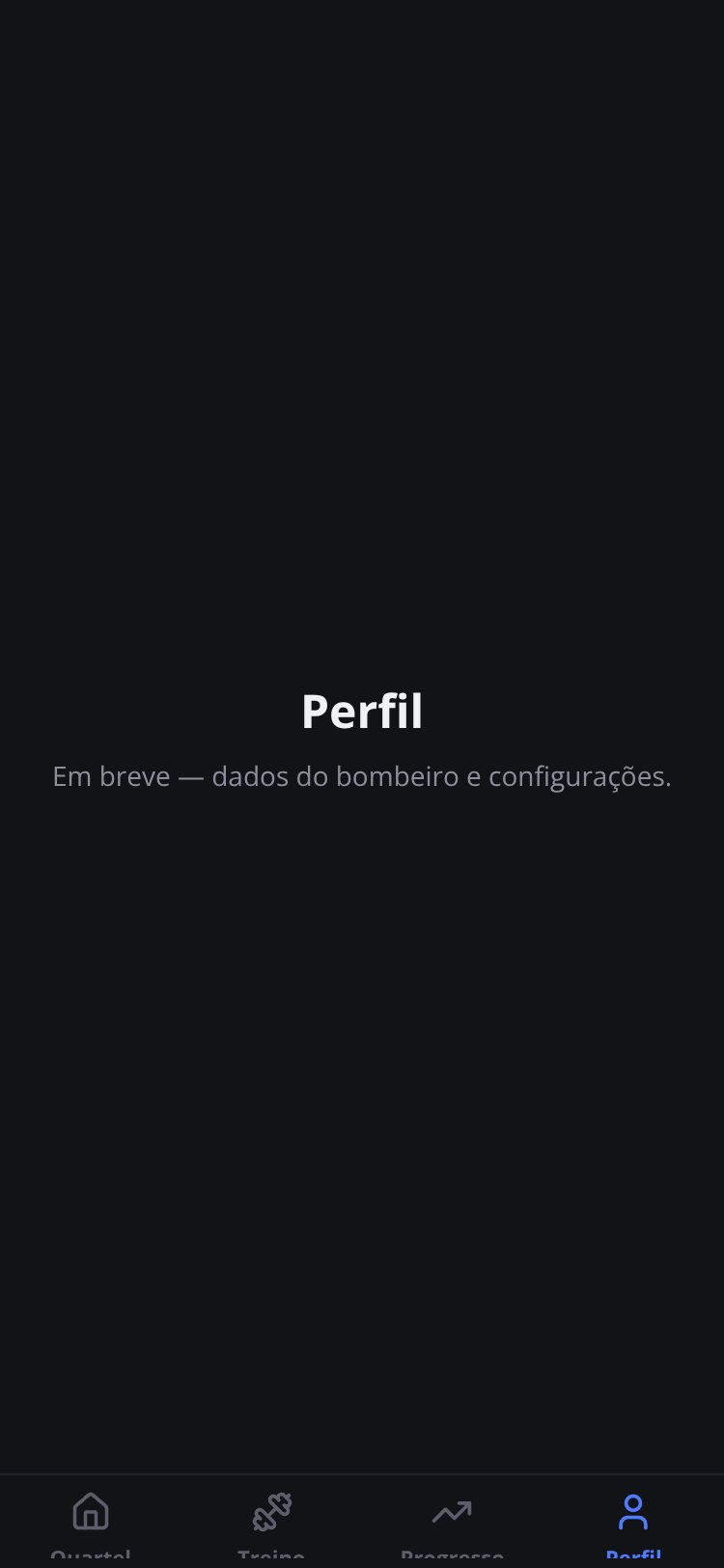Select the Perfil tab

point(633,1523)
